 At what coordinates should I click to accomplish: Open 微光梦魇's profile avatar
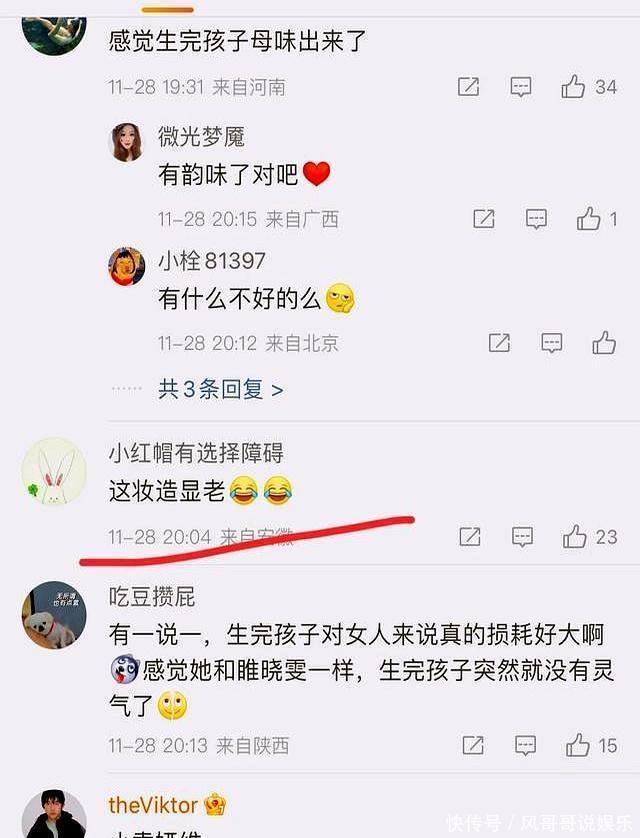(126, 144)
